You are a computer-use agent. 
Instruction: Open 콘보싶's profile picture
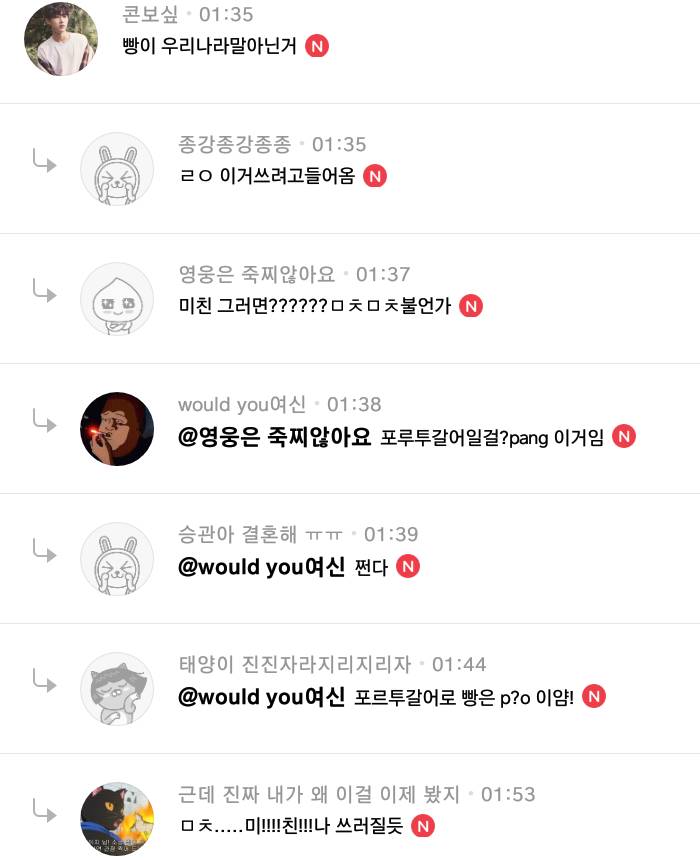(61, 39)
